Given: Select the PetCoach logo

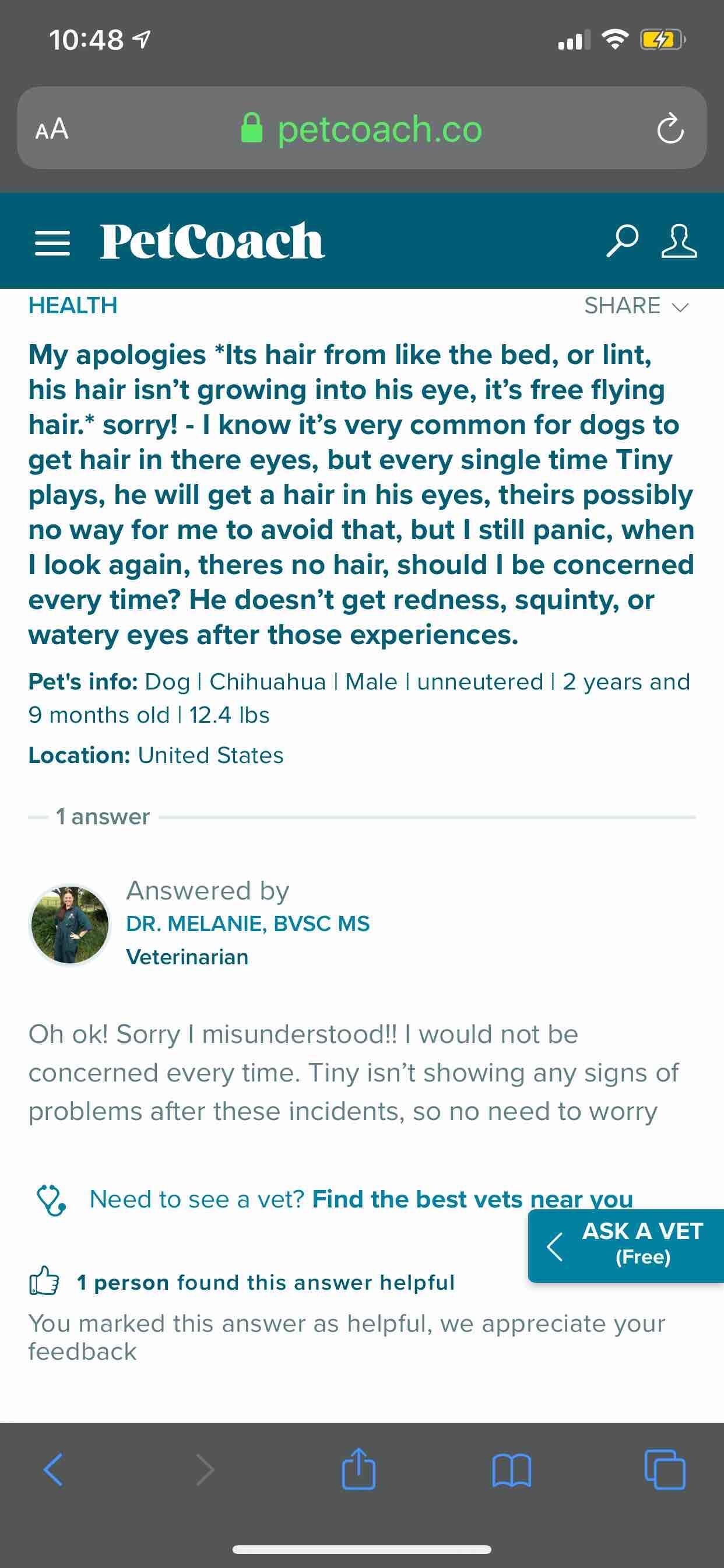Looking at the screenshot, I should click(209, 241).
